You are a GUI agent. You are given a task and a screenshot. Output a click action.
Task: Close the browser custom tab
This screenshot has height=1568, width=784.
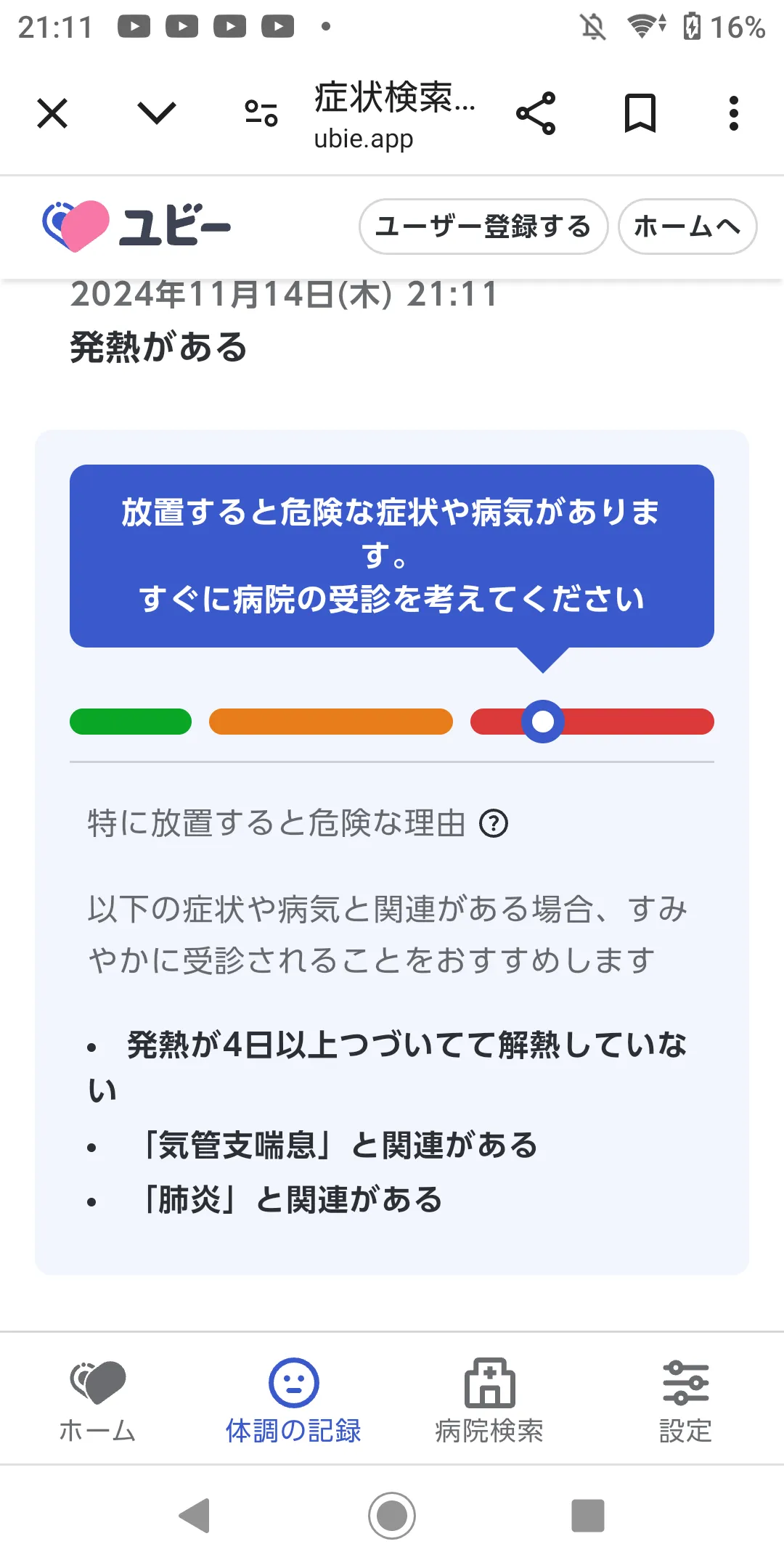(x=52, y=113)
